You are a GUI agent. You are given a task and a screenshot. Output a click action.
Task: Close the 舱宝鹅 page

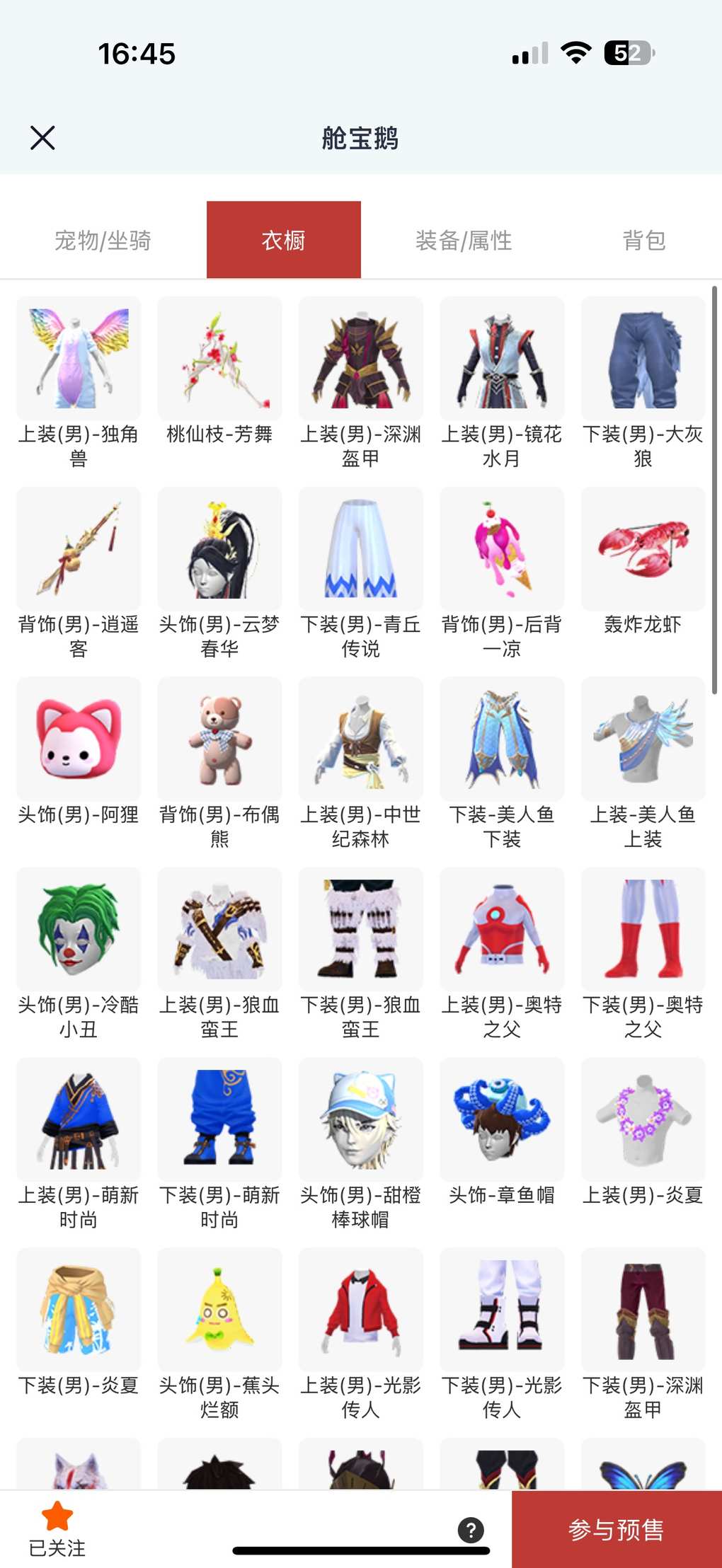(42, 138)
